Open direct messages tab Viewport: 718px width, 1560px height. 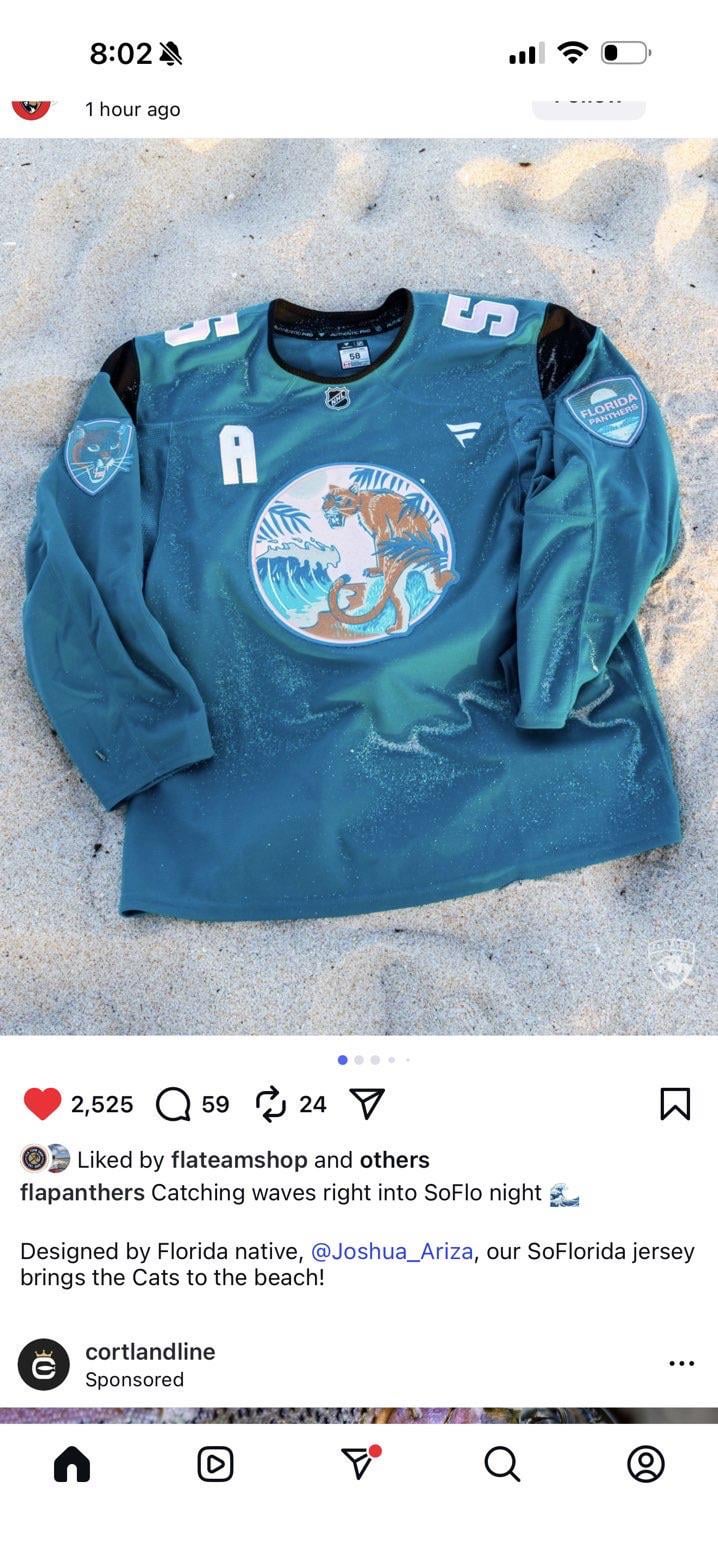click(358, 1464)
